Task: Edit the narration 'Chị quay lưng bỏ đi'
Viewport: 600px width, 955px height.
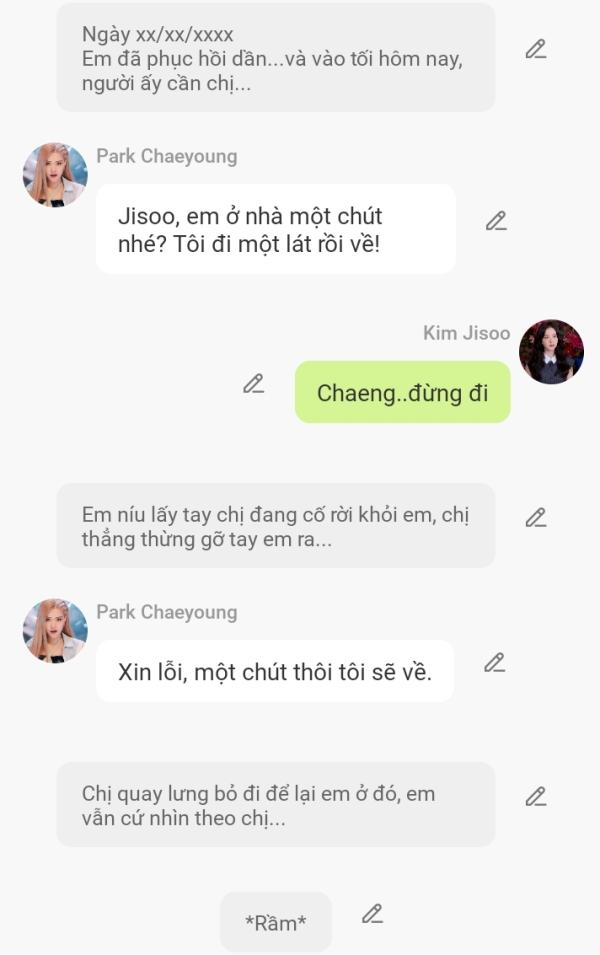Action: click(x=536, y=796)
